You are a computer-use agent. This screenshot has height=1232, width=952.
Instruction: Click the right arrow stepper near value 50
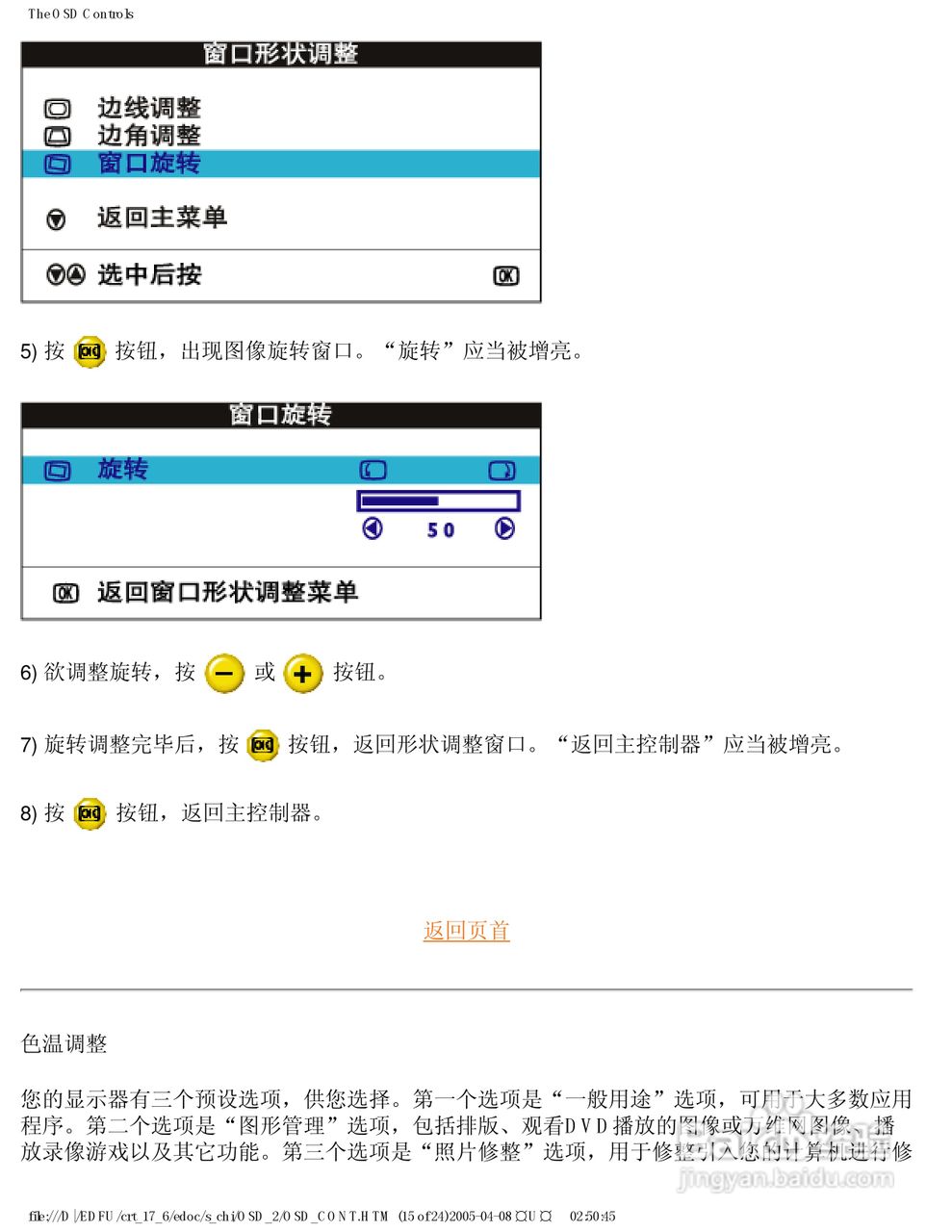(503, 528)
